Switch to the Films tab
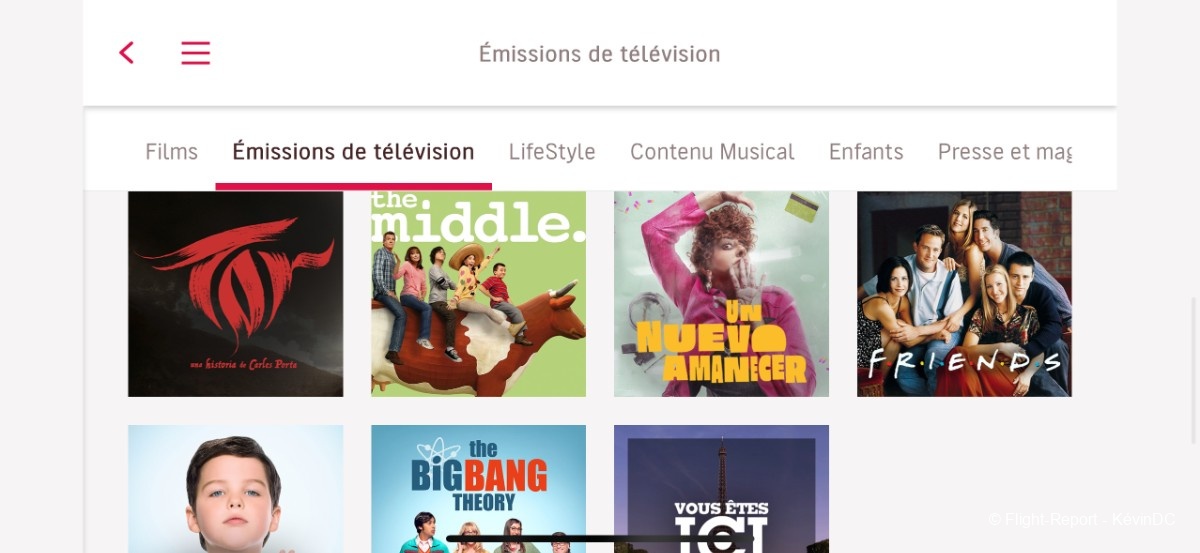 171,152
